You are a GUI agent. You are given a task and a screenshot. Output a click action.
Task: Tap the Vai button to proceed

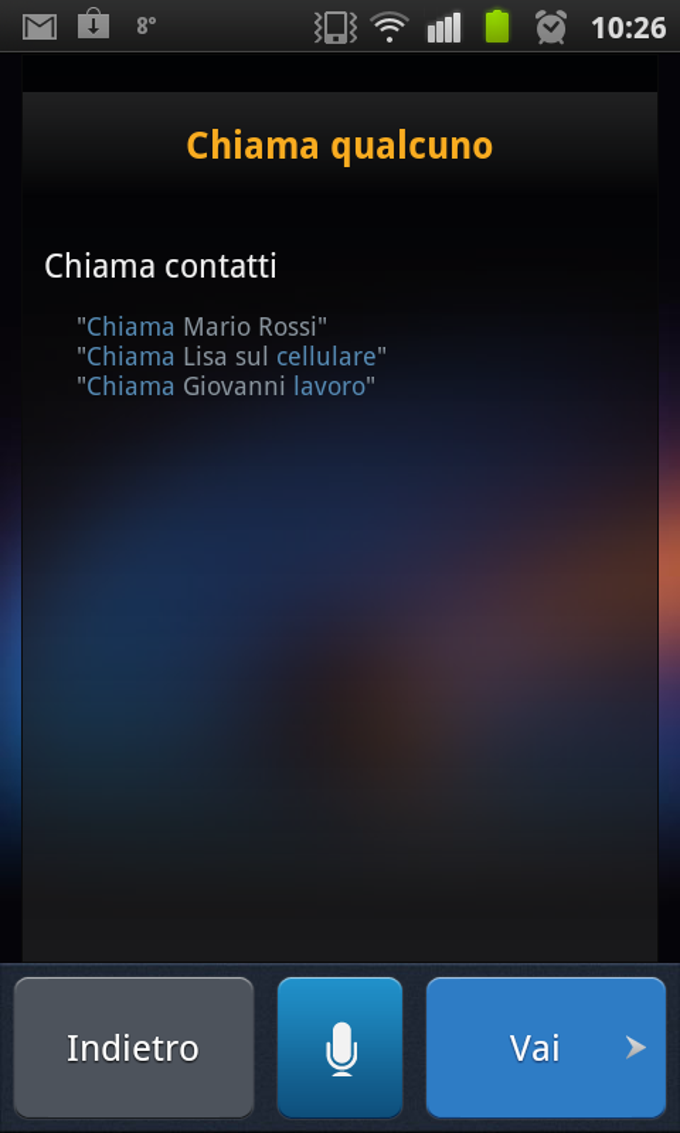pos(545,1047)
